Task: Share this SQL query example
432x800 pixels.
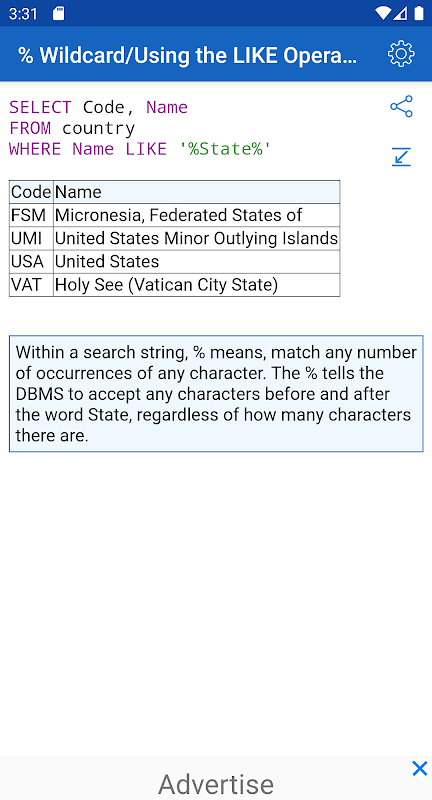Action: [x=401, y=106]
